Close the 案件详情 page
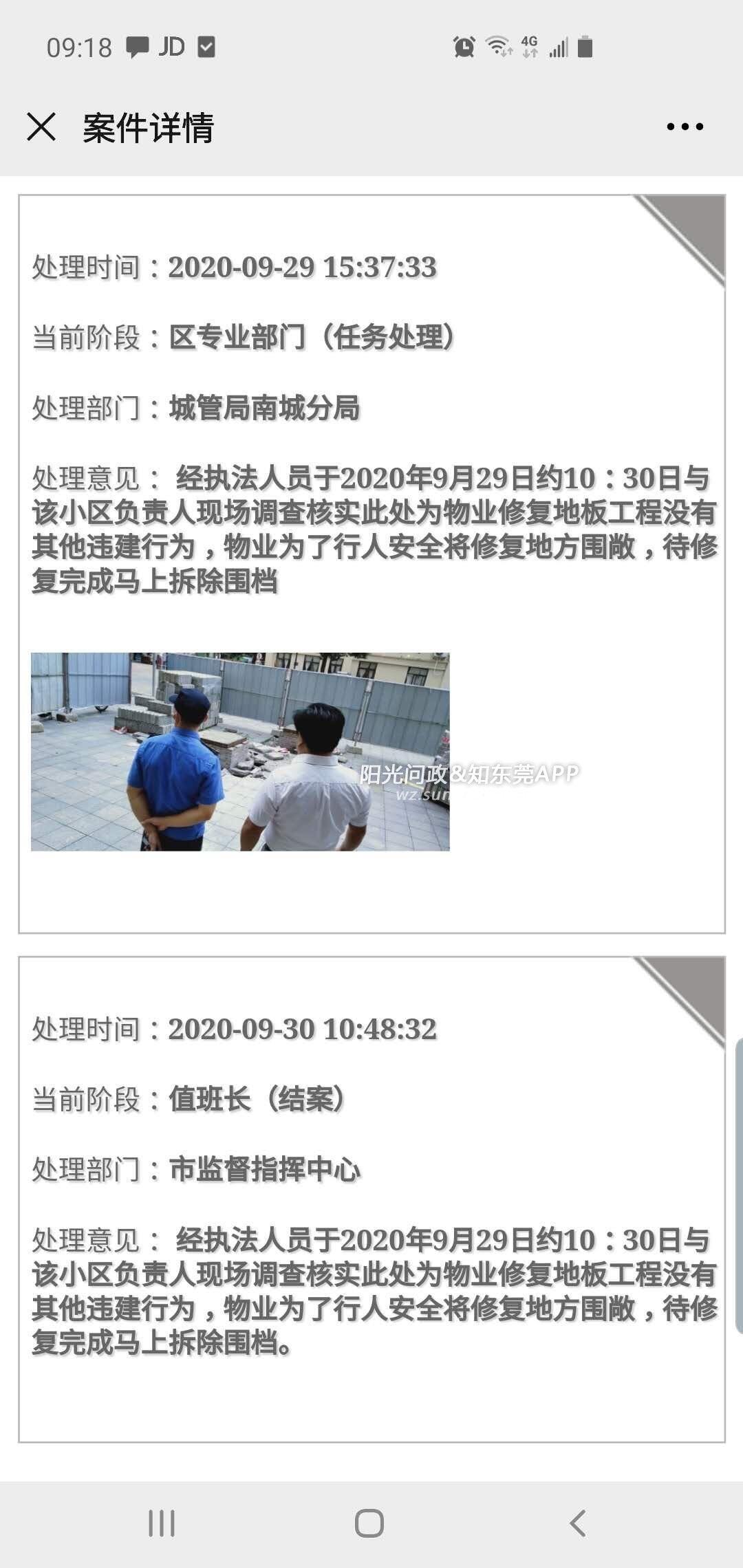The width and height of the screenshot is (743, 1568). click(41, 127)
